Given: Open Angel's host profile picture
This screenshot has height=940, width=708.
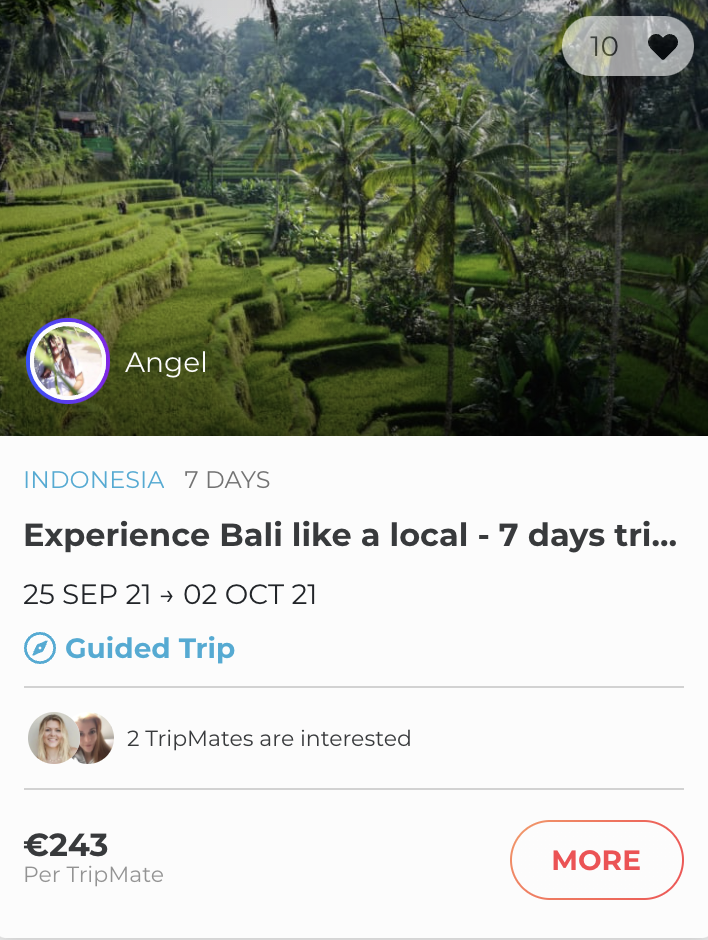Looking at the screenshot, I should 67,361.
